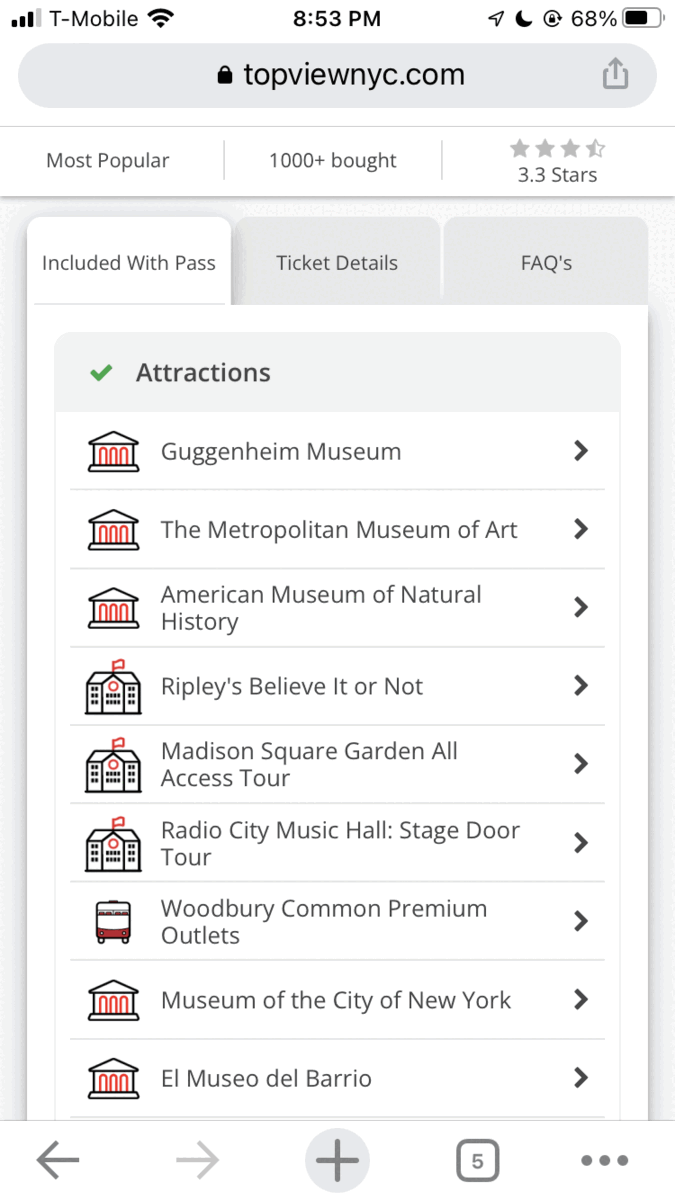Viewport: 675px width, 1200px height.
Task: Show the open tabs switcher
Action: (x=477, y=1161)
